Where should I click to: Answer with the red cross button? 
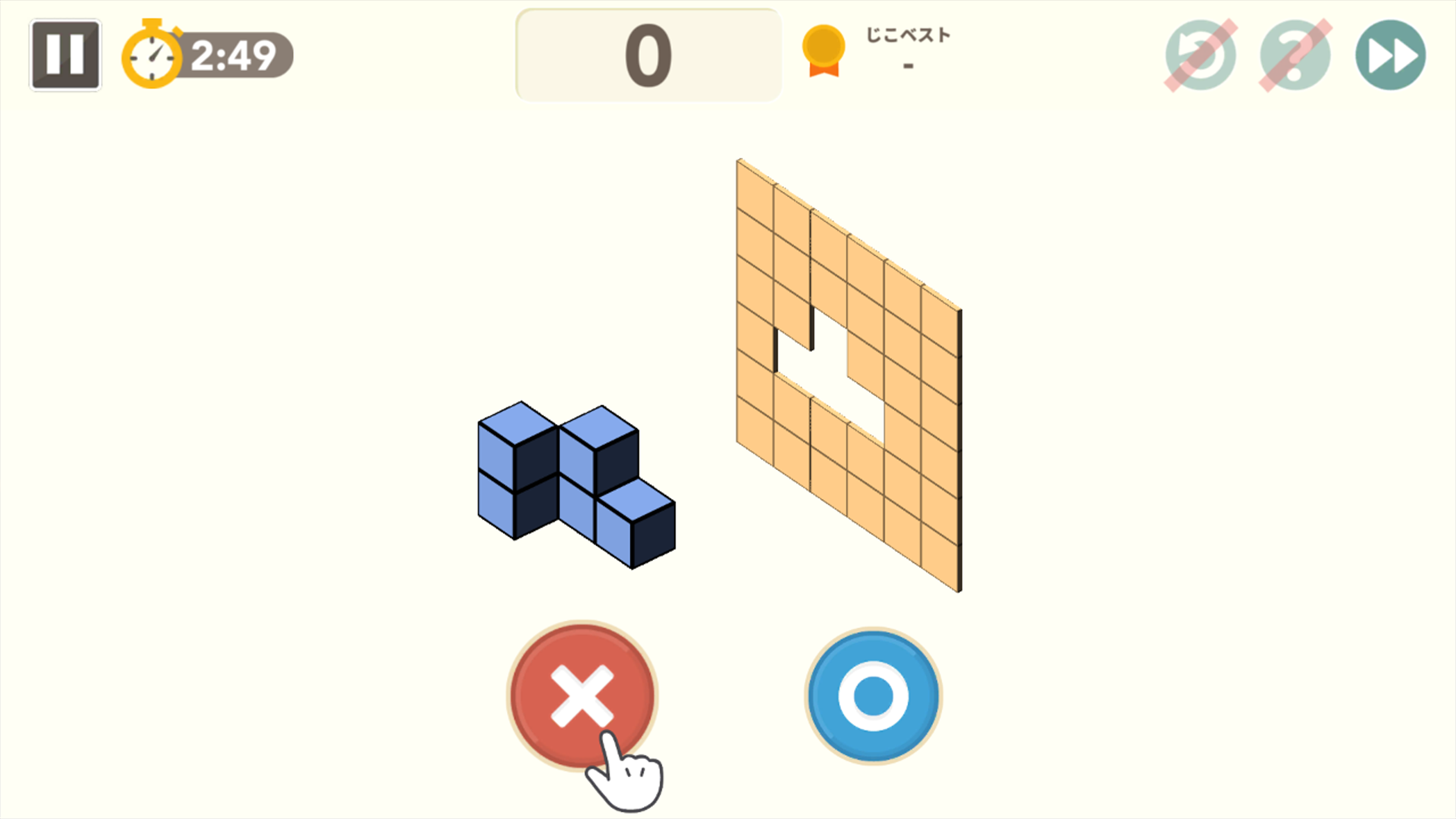(x=582, y=695)
